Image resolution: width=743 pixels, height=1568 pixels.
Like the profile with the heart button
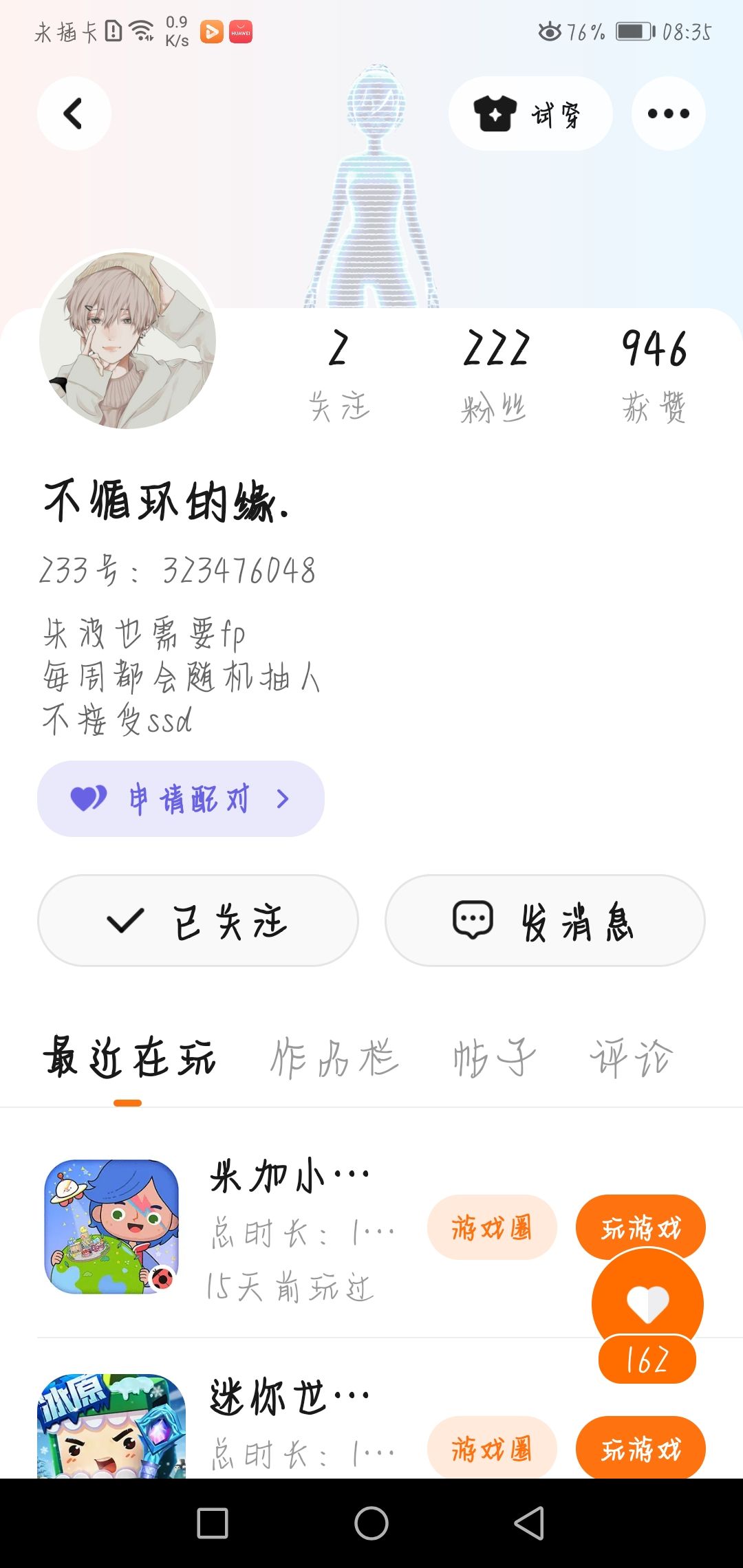coord(647,1303)
